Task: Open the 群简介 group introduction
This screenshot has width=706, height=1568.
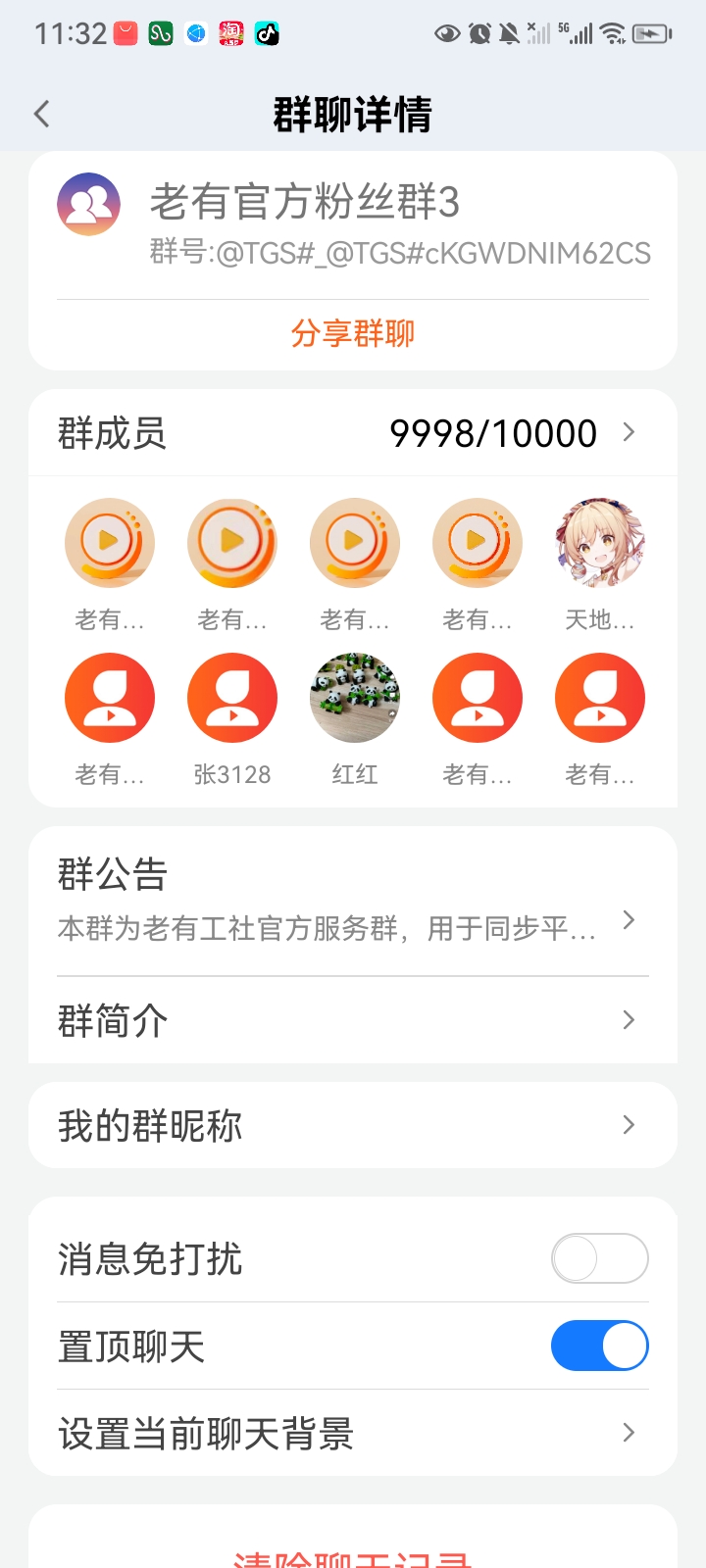Action: (x=353, y=1020)
